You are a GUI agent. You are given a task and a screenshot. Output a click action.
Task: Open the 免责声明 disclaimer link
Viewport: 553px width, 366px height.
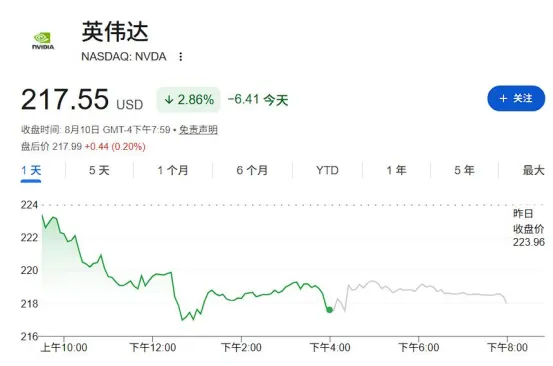pyautogui.click(x=198, y=130)
